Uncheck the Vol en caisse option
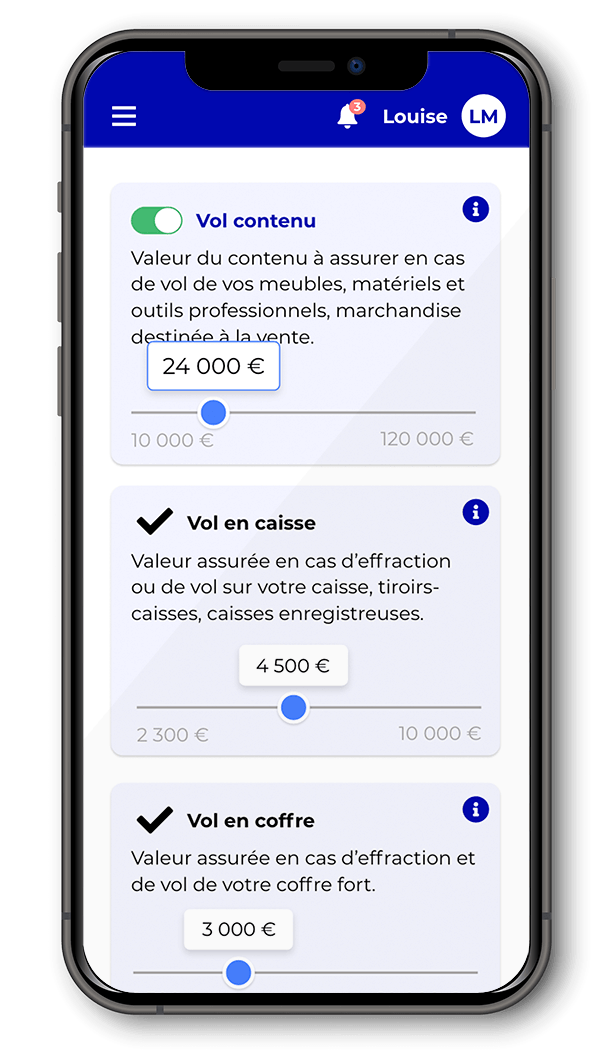Image resolution: width=610 pixels, height=1062 pixels. (x=154, y=522)
